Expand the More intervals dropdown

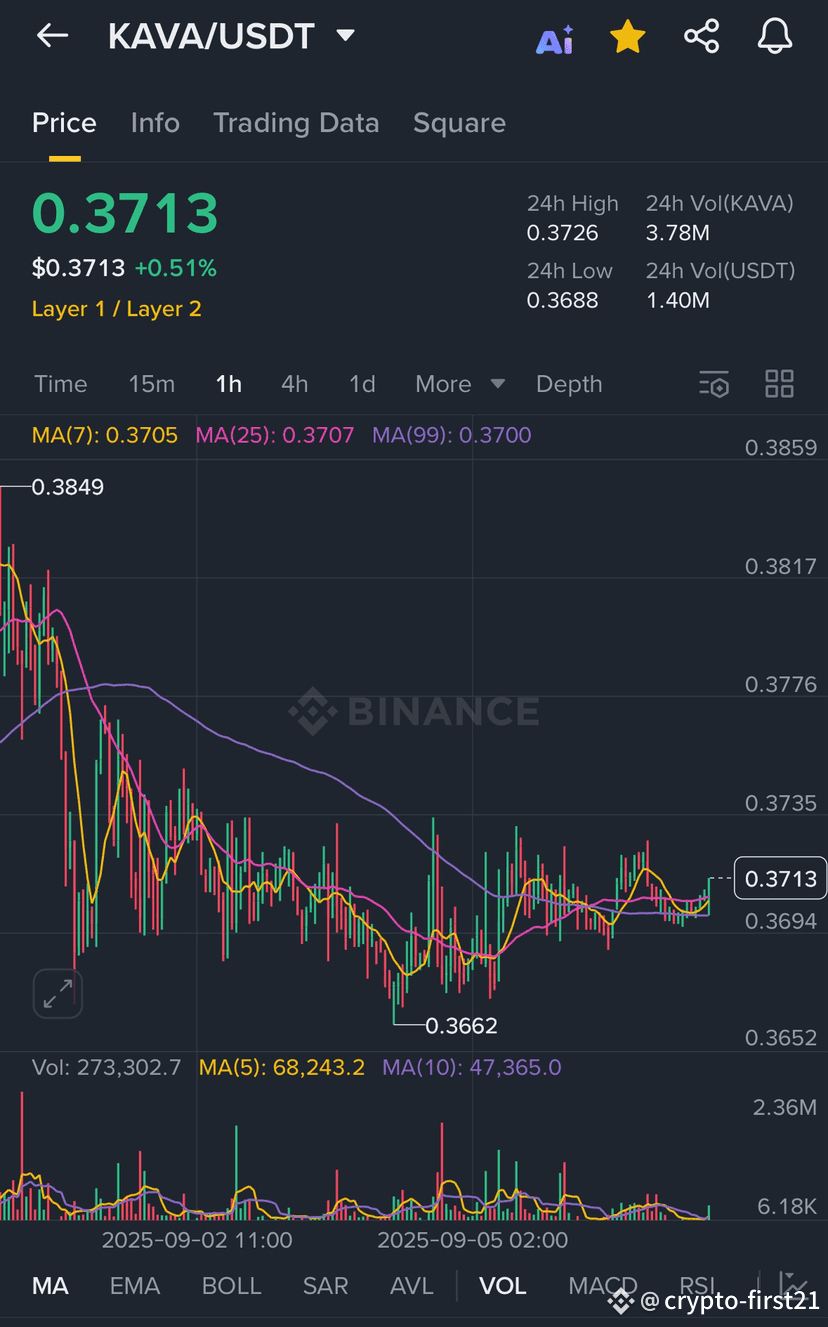point(460,384)
